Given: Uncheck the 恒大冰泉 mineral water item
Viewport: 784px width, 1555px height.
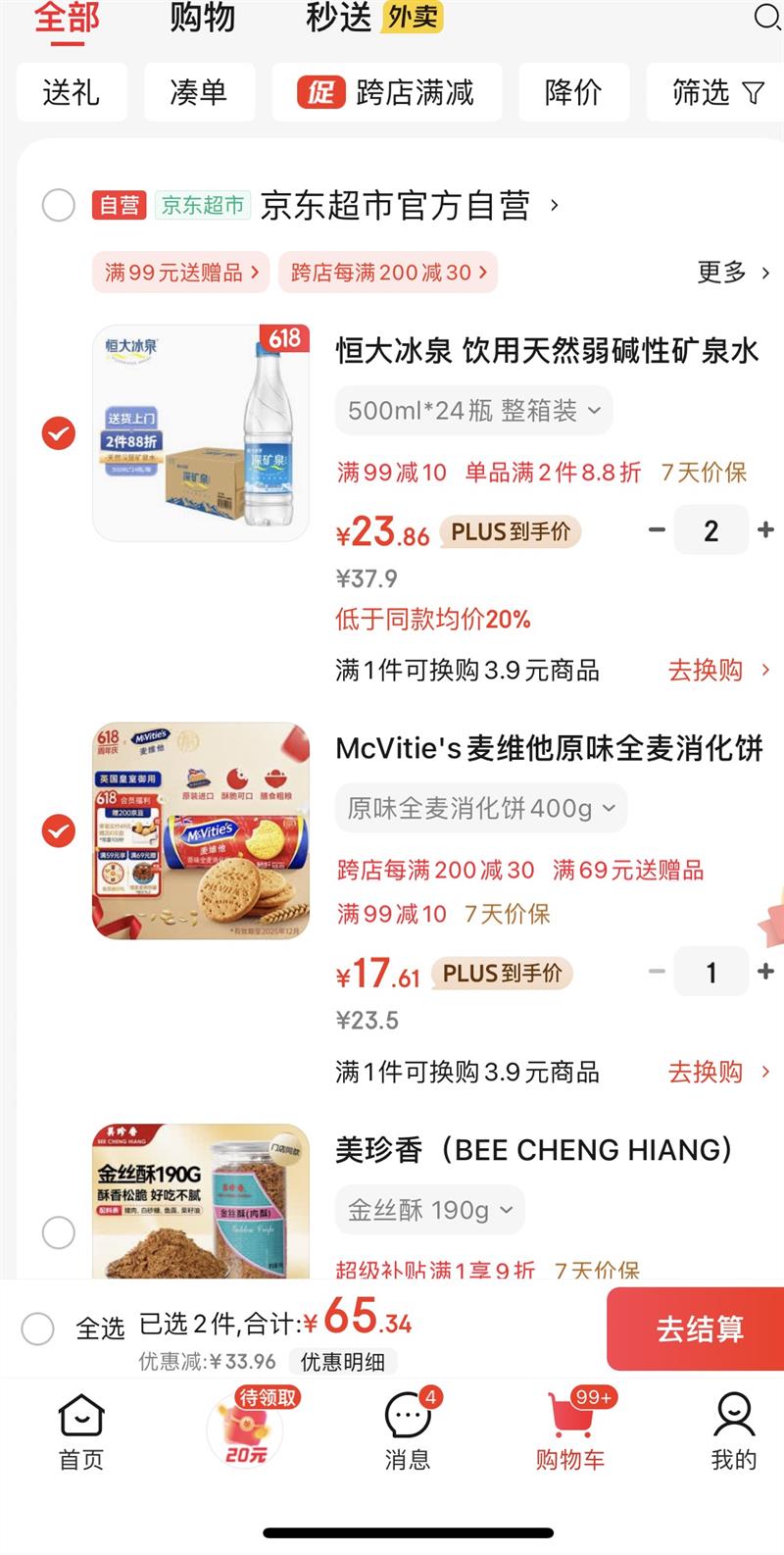Looking at the screenshot, I should (59, 432).
